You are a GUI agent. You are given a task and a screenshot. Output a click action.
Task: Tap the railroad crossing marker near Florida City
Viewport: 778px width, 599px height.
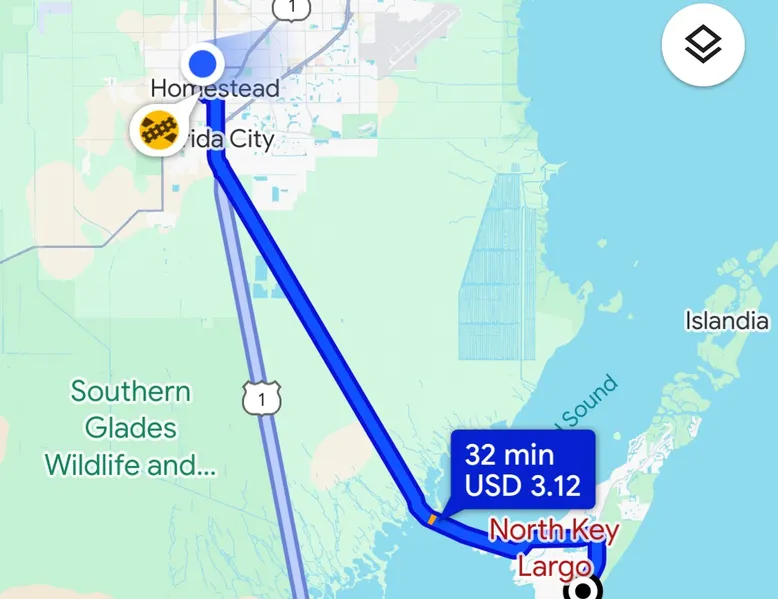coord(158,130)
